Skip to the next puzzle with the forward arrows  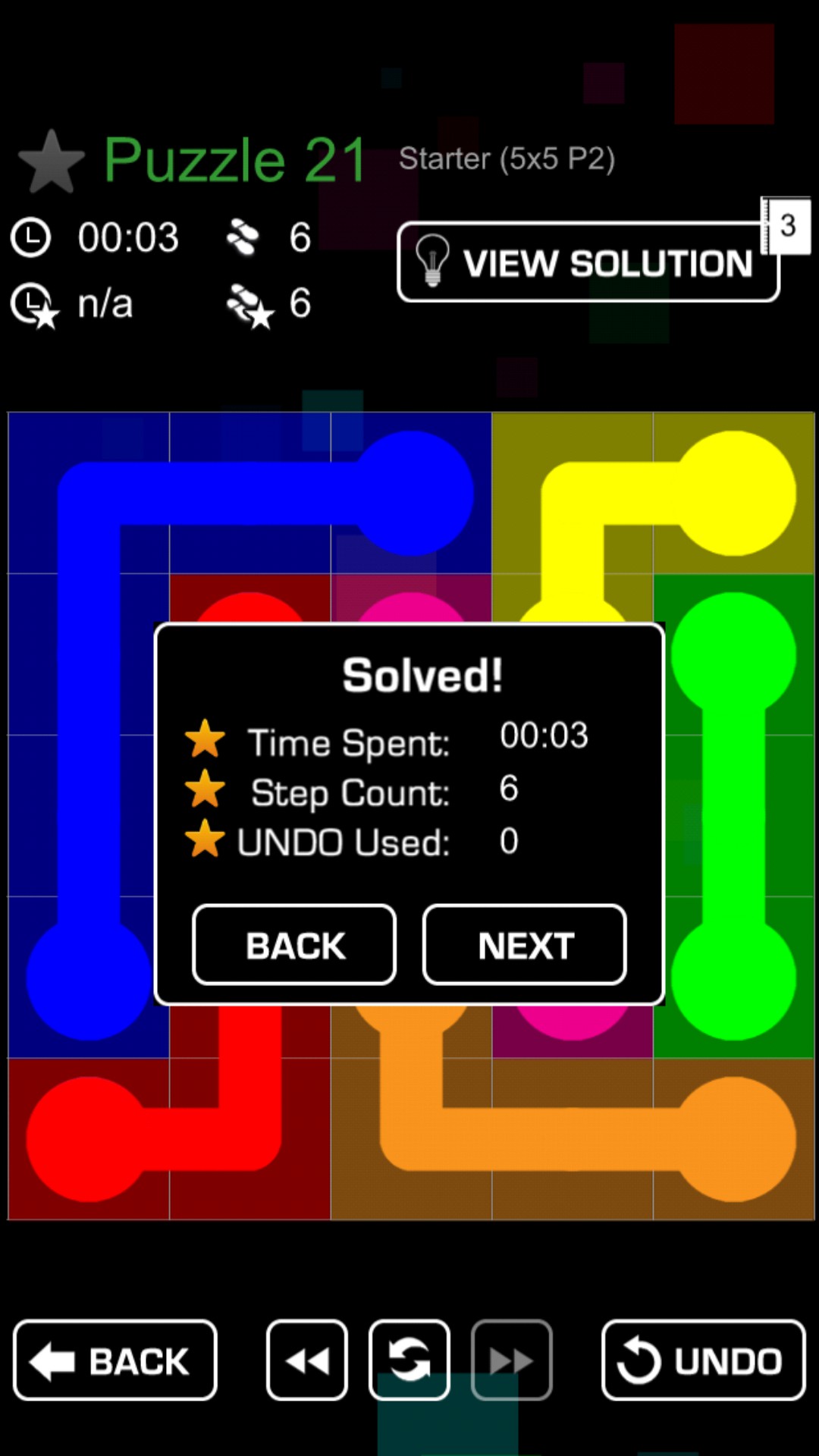(511, 1360)
